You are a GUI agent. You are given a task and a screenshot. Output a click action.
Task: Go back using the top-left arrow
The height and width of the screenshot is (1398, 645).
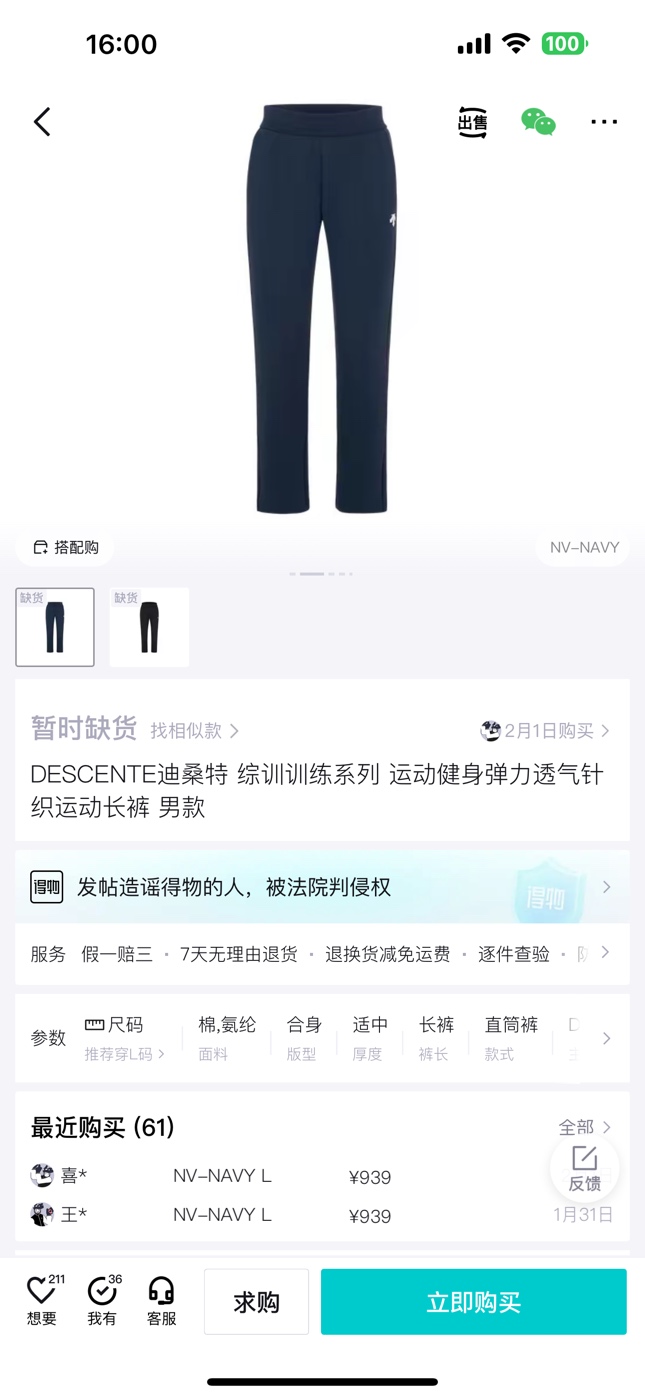[x=42, y=122]
